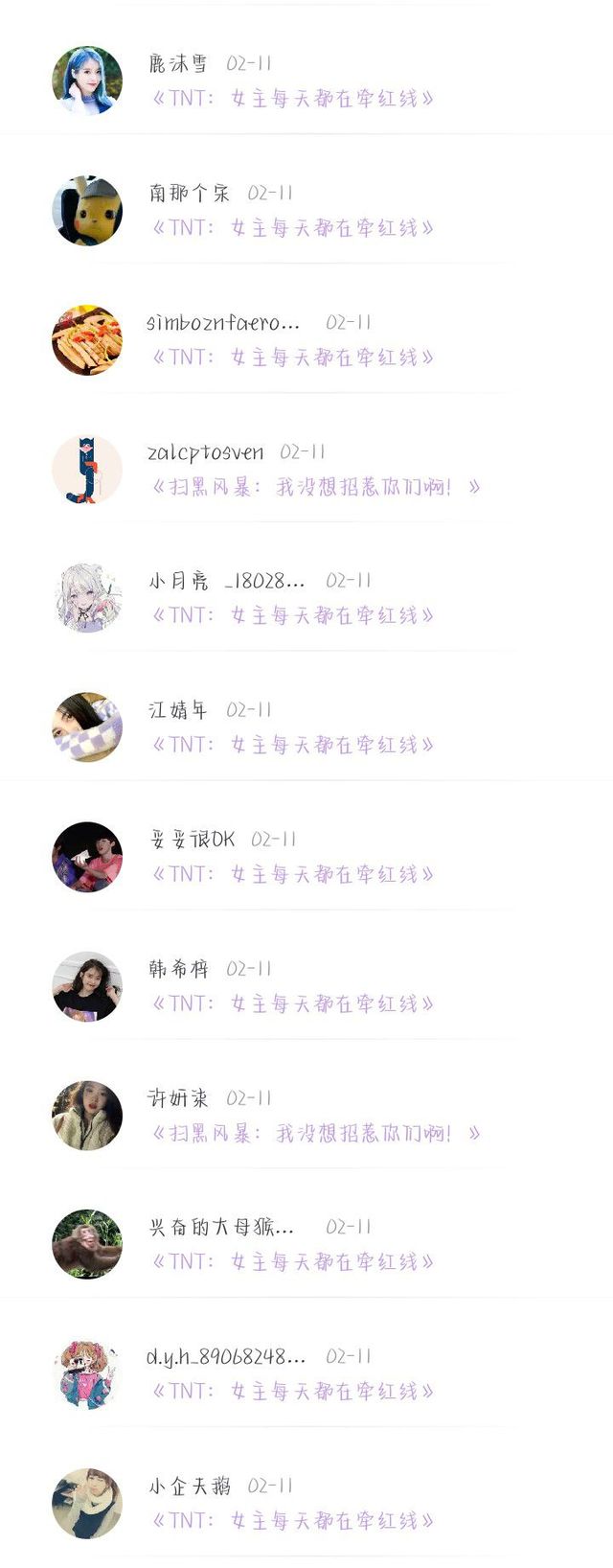Tap 小月亮_18028…'s avatar
The image size is (613, 1568).
pos(87,598)
